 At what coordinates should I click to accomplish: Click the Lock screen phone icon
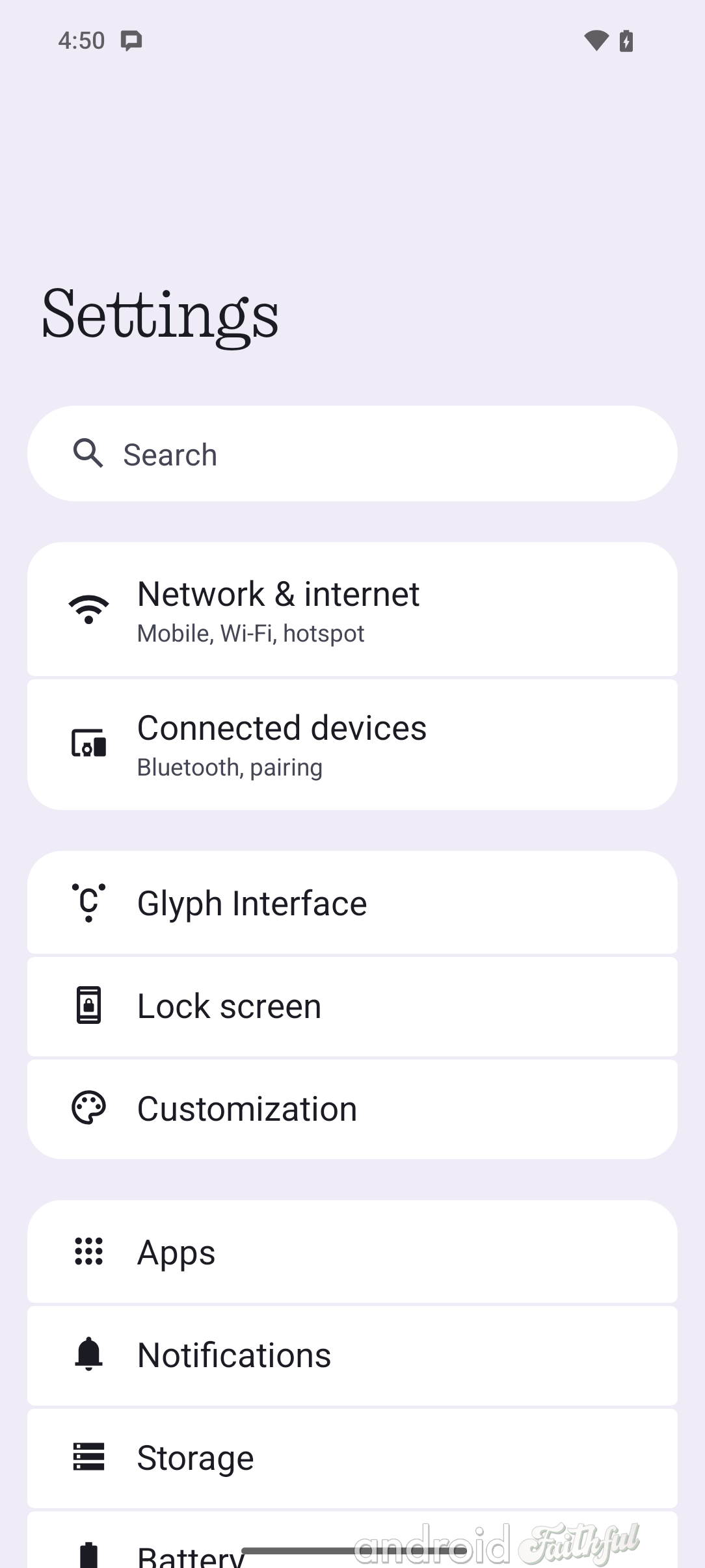point(88,1006)
